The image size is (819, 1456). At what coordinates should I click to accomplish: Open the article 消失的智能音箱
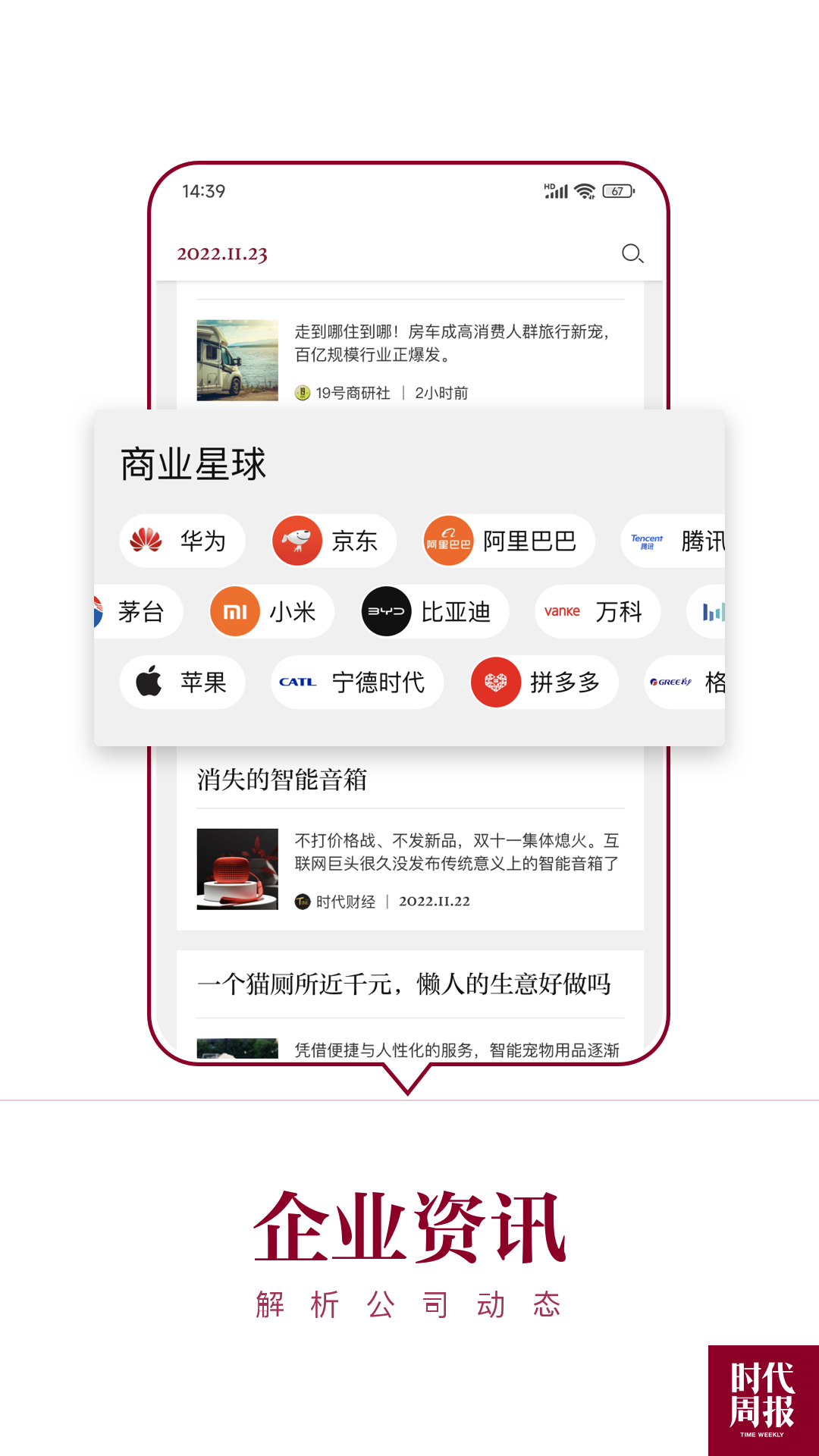(x=281, y=780)
